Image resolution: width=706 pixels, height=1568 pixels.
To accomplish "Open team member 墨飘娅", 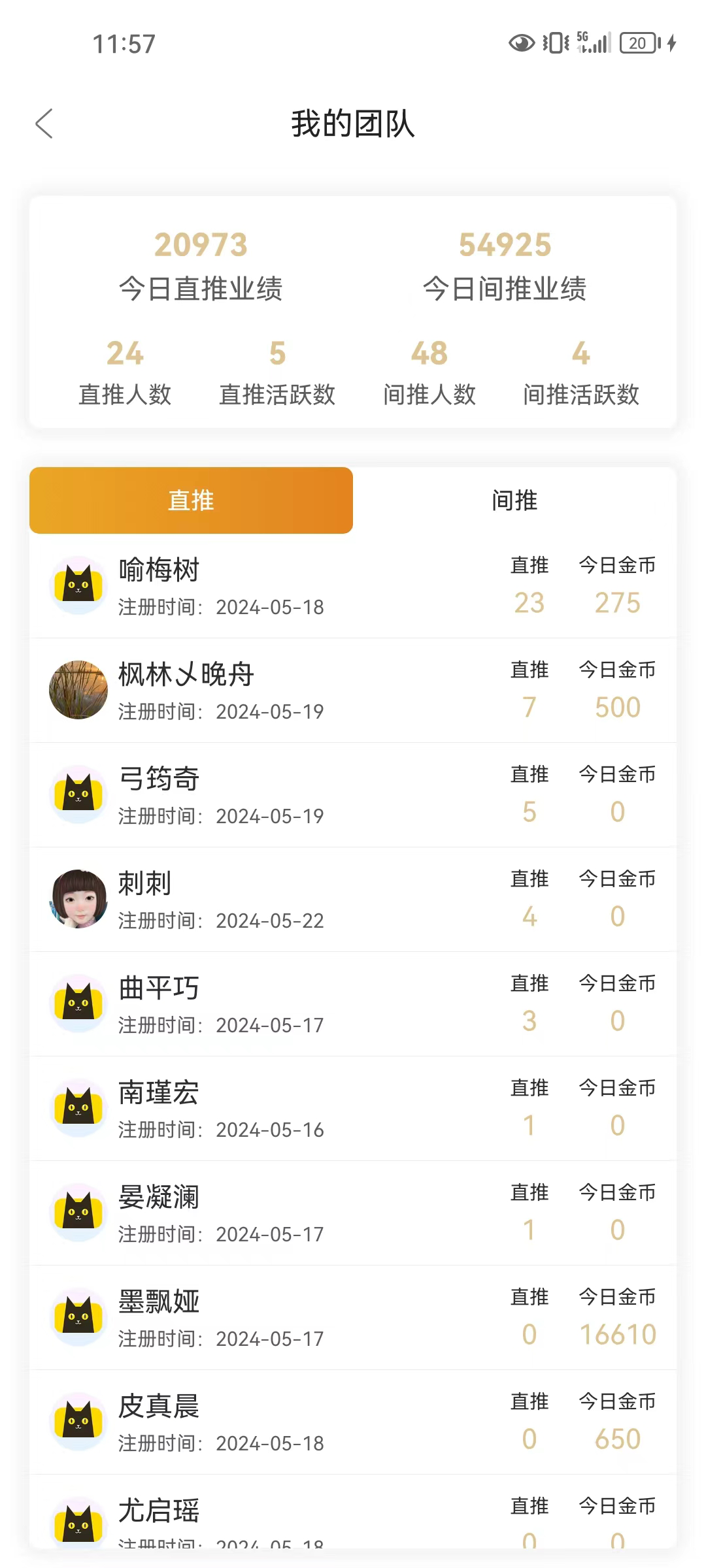I will 353,1318.
